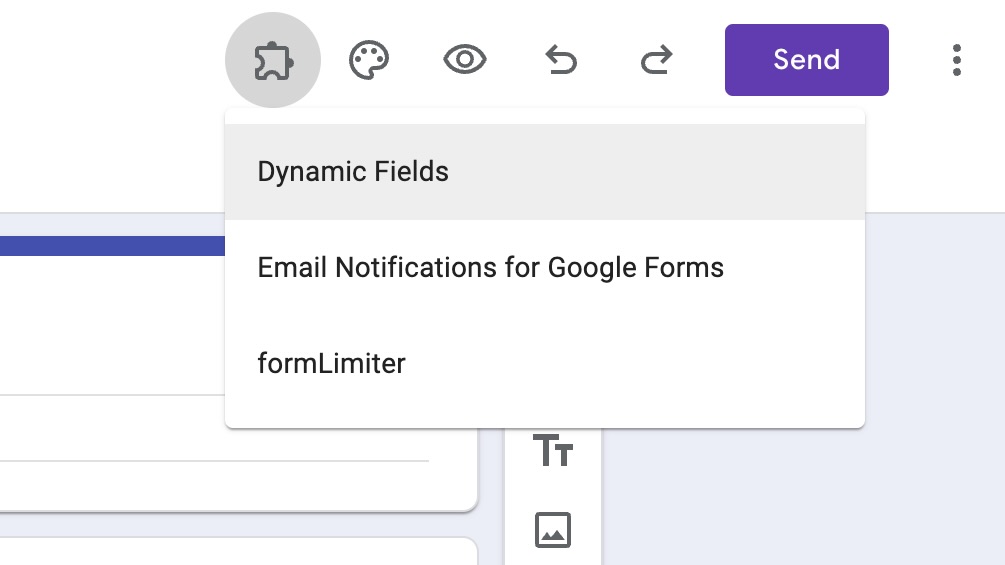Redo the last change
Viewport: 1005px width, 565px height.
point(656,61)
